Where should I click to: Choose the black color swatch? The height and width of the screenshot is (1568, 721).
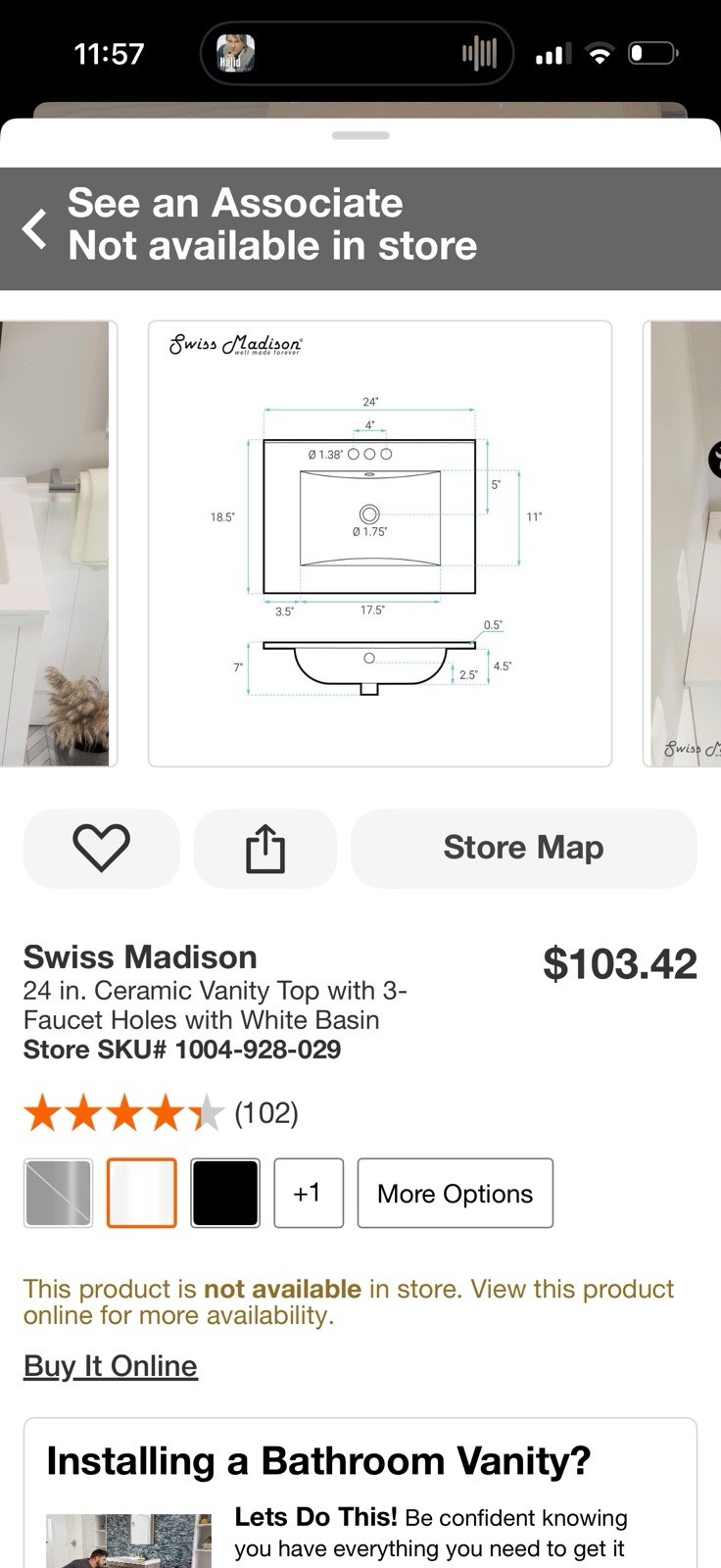coord(225,1193)
